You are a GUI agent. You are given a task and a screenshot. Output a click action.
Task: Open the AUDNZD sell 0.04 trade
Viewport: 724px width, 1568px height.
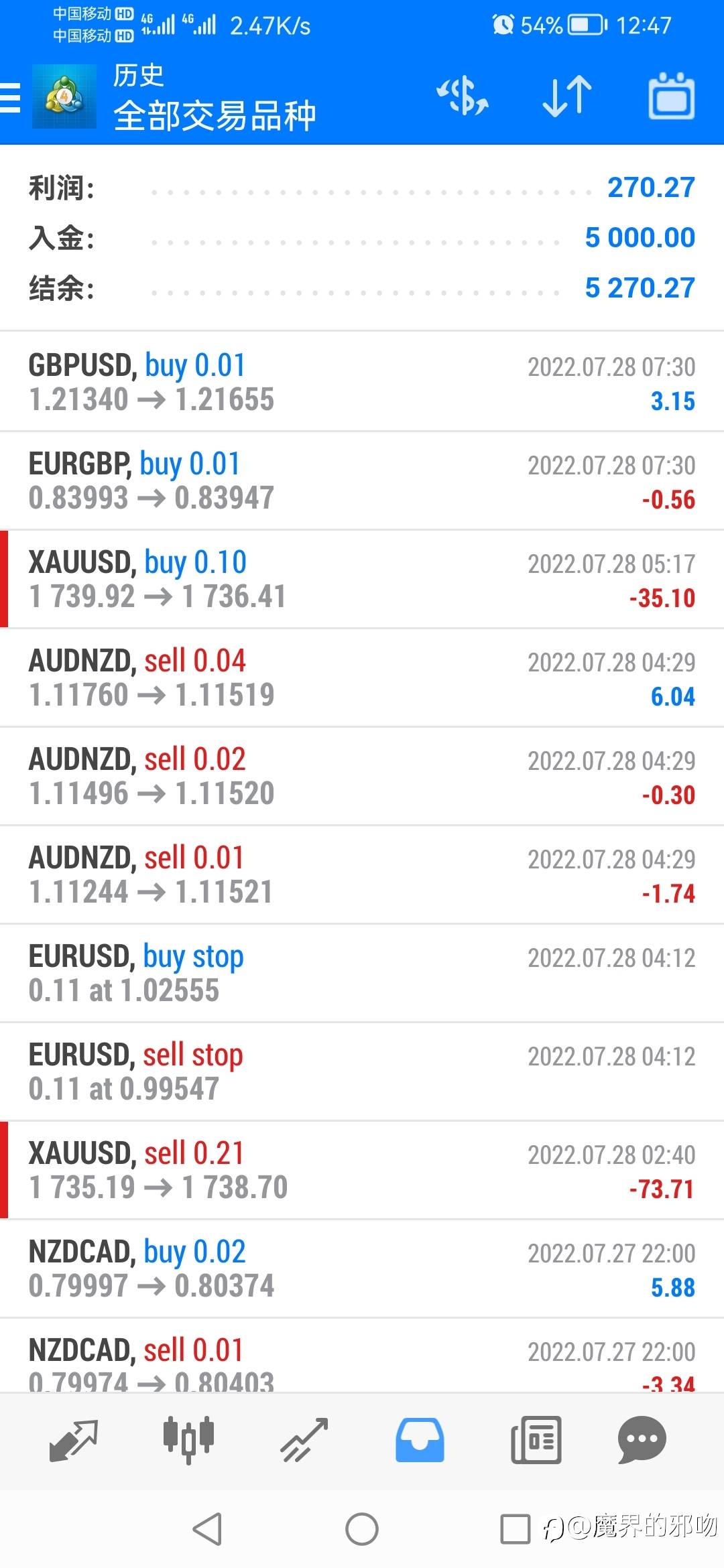(x=362, y=677)
